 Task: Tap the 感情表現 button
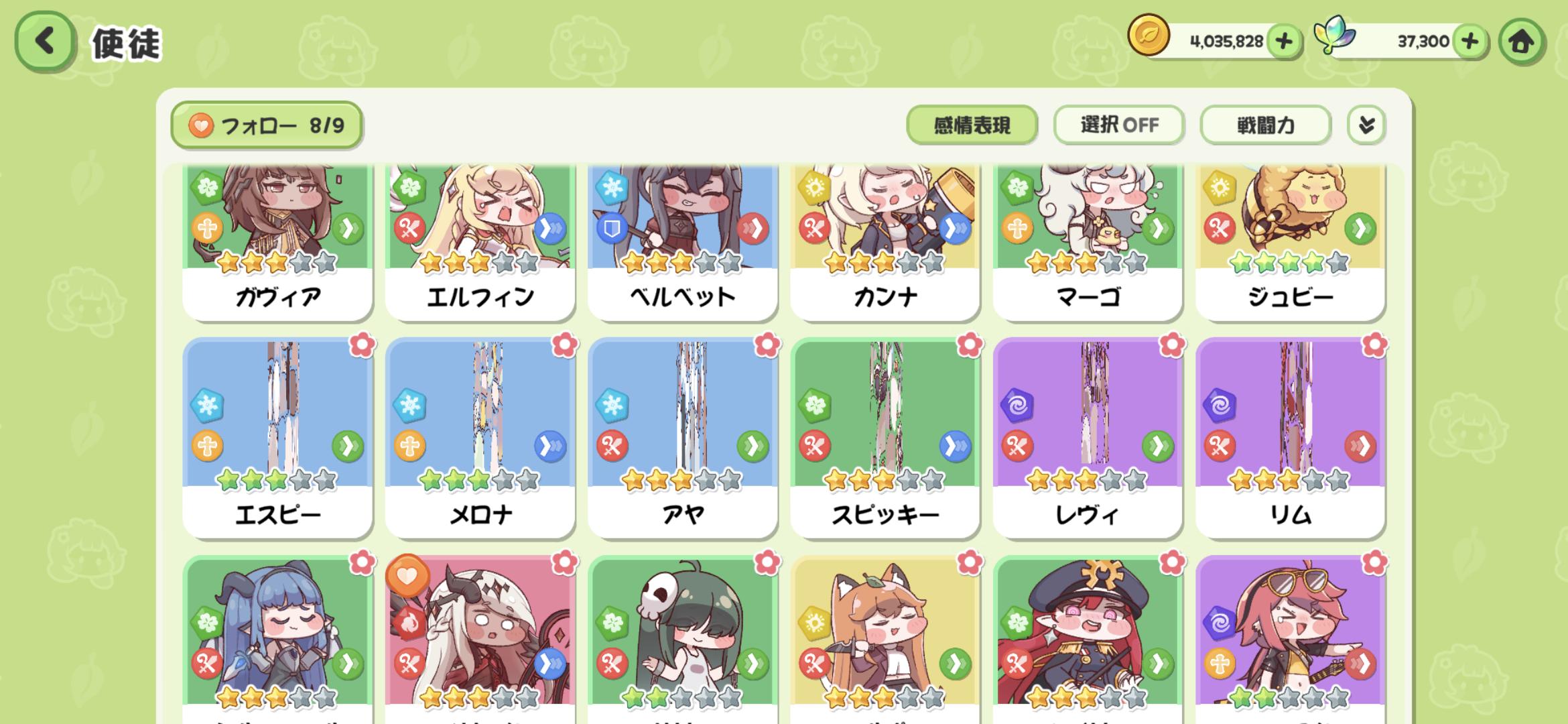tap(972, 125)
